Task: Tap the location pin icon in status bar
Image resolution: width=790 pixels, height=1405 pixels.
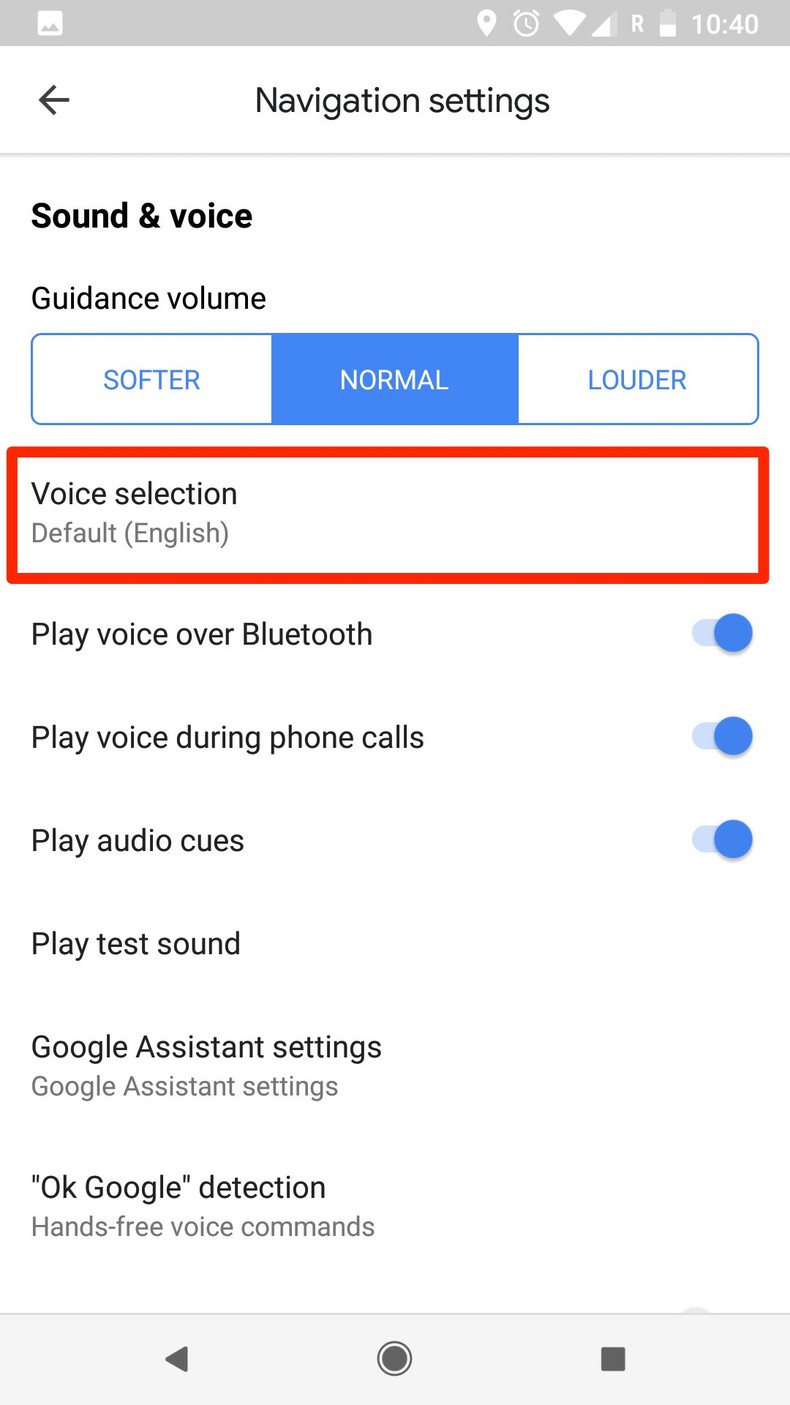Action: point(487,22)
